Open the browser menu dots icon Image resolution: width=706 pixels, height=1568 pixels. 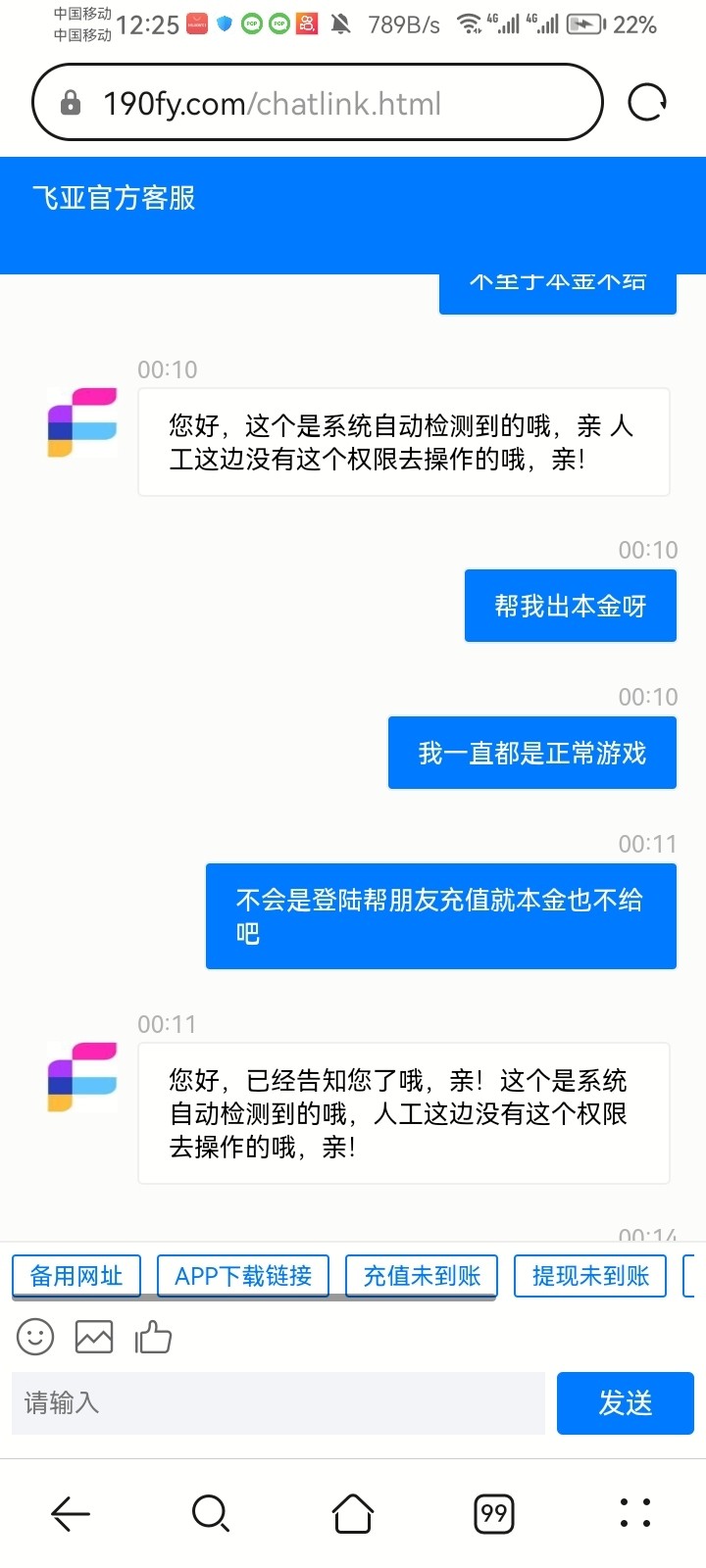(x=633, y=1513)
